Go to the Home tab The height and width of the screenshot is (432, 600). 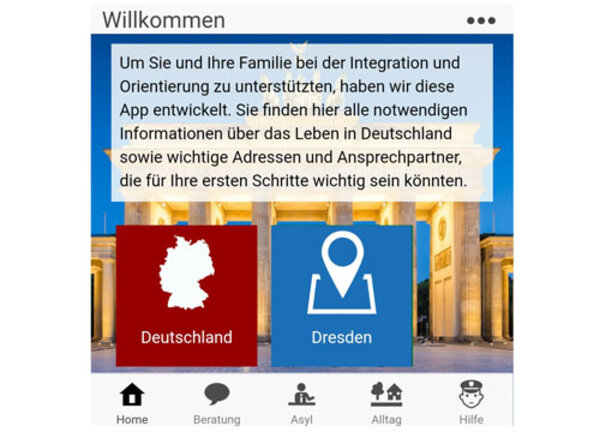(x=132, y=402)
